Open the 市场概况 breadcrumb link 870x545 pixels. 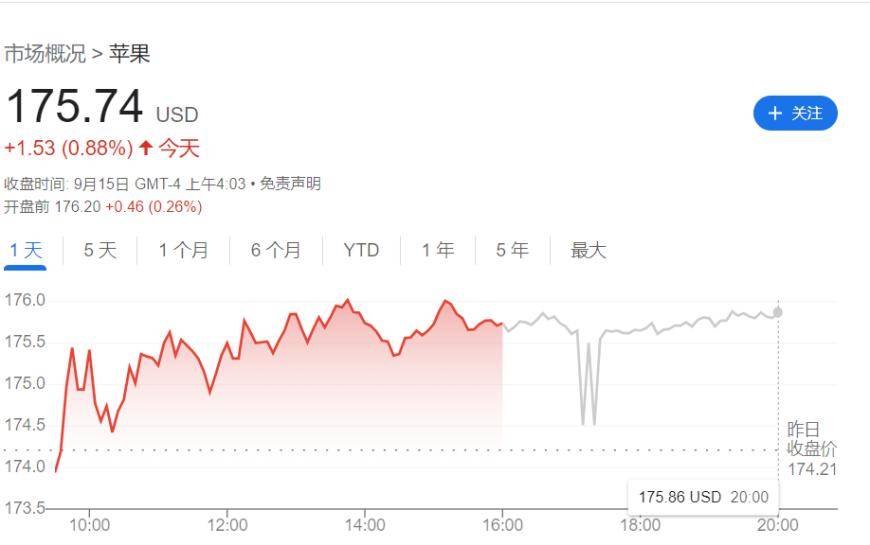45,54
